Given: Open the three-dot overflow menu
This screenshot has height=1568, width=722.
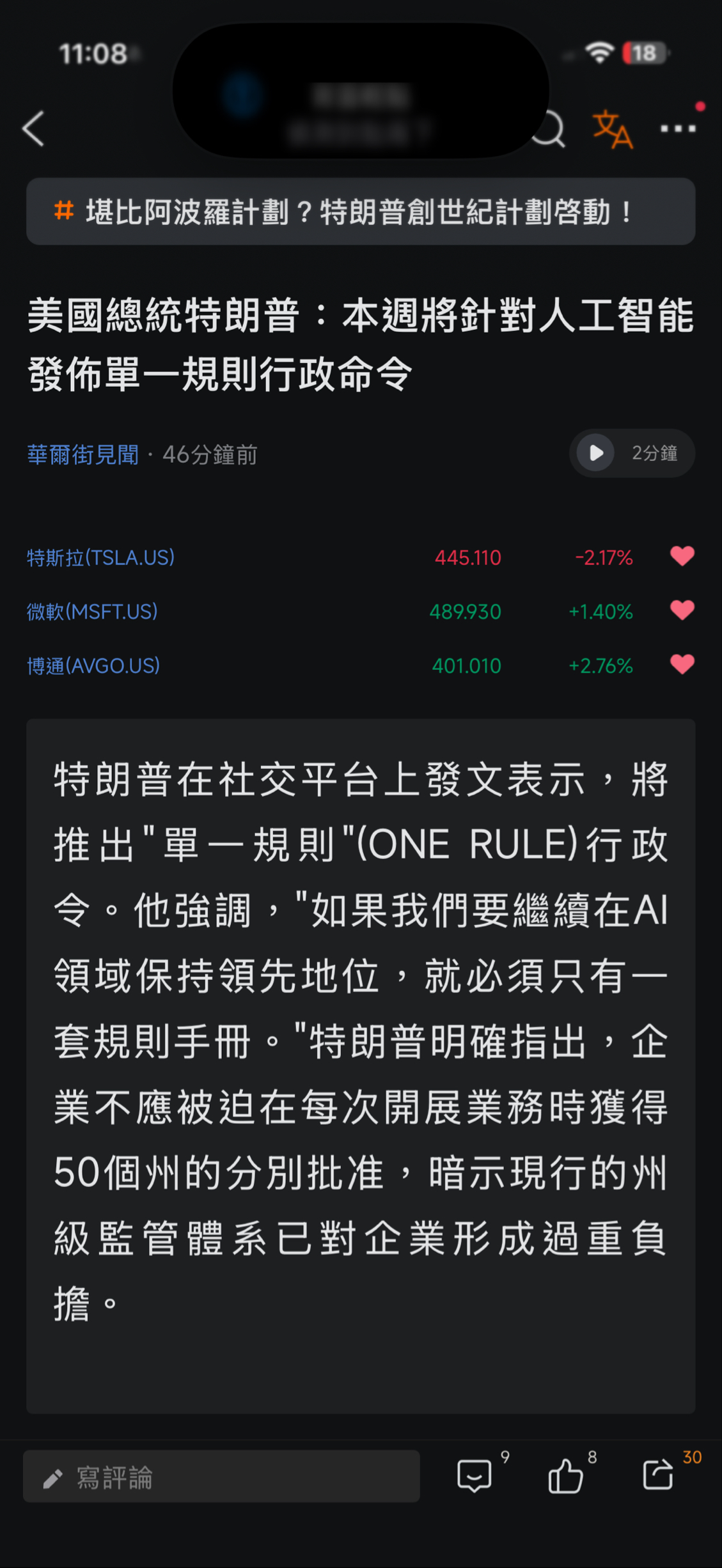Looking at the screenshot, I should [678, 128].
